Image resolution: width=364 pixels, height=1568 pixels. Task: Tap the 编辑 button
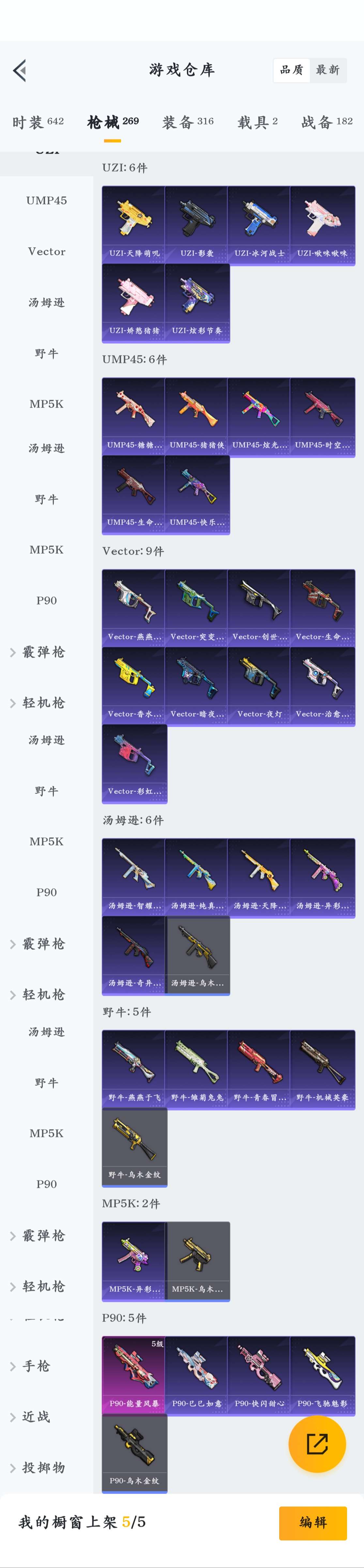pyautogui.click(x=313, y=1522)
